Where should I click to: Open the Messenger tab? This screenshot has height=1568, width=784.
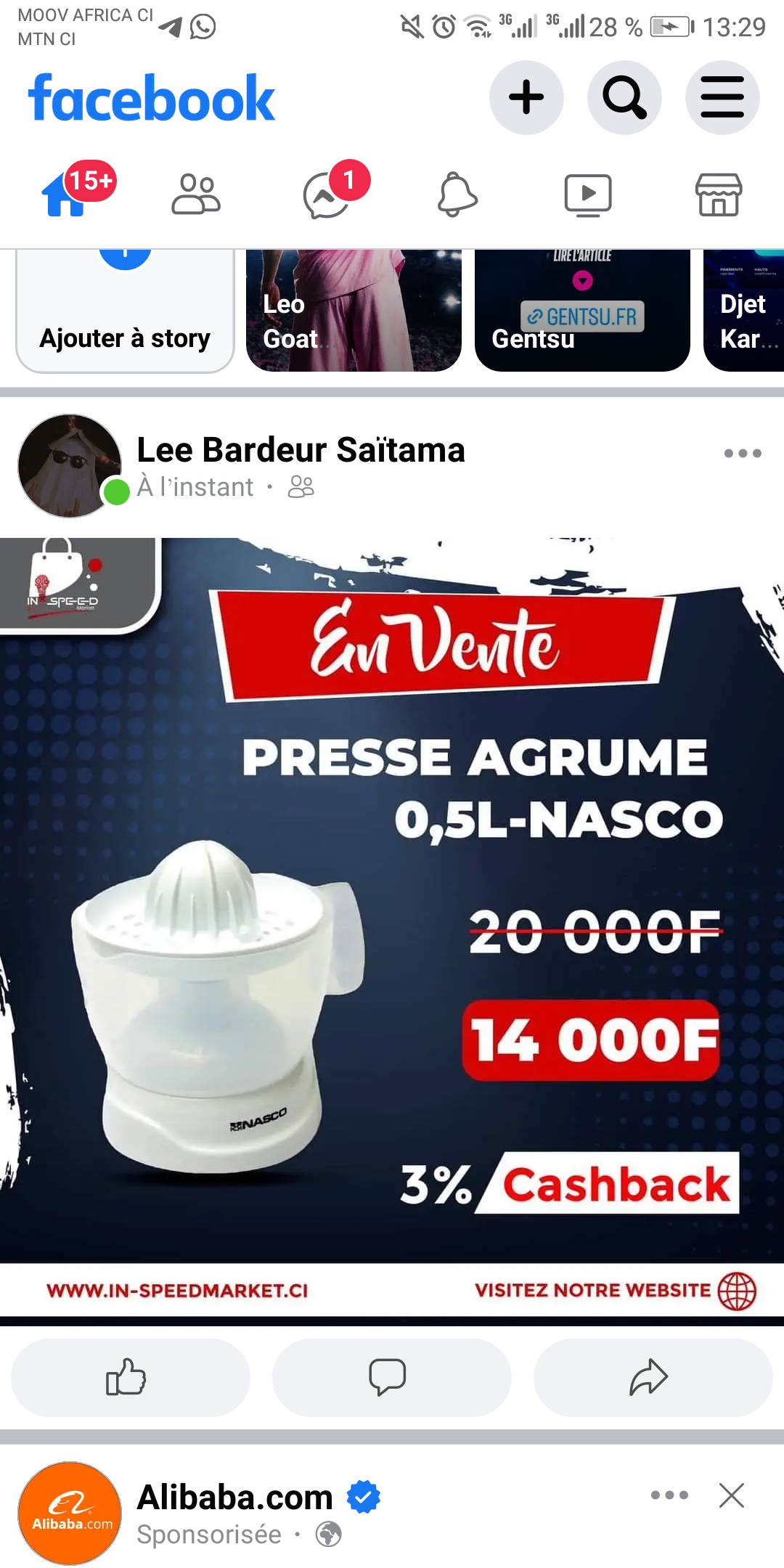(327, 195)
